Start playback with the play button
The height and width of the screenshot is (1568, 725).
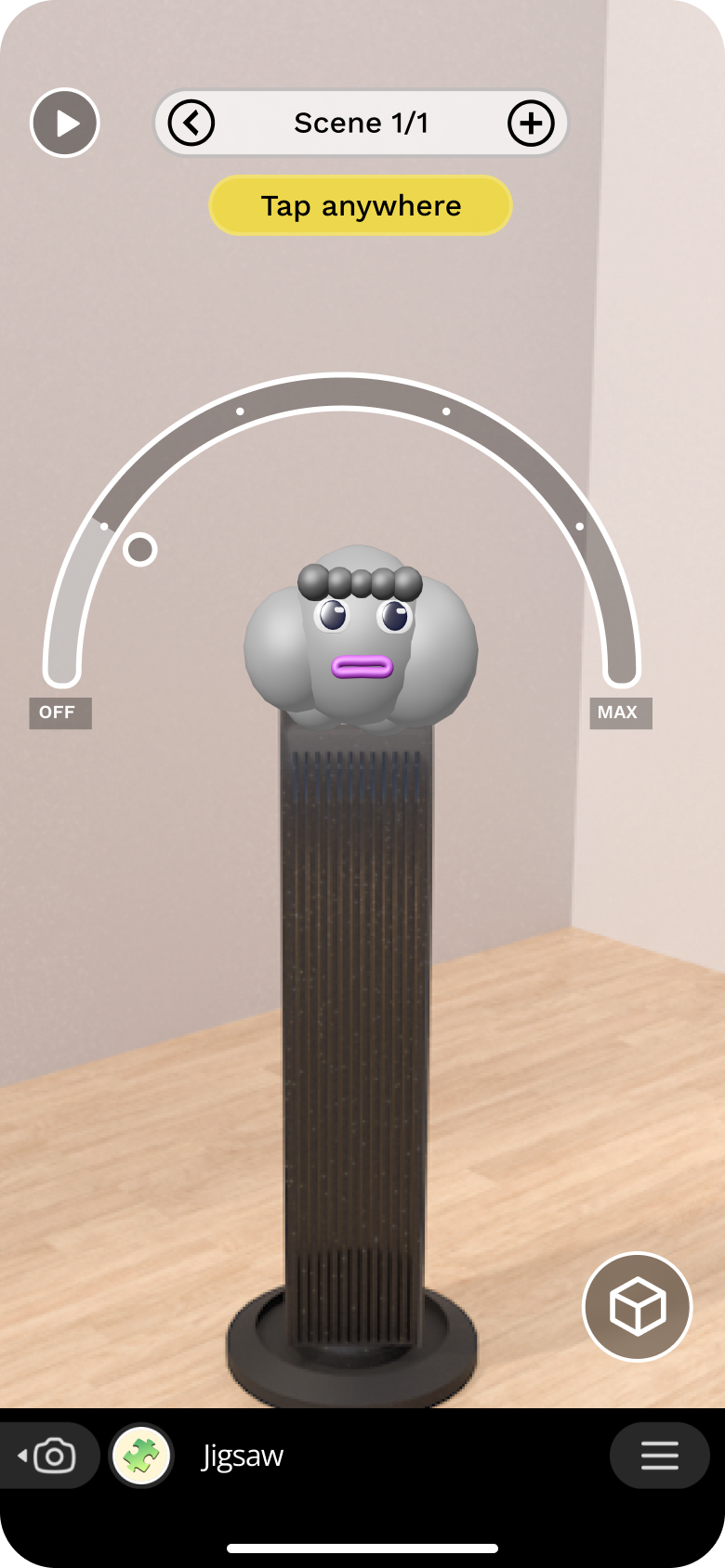[65, 123]
